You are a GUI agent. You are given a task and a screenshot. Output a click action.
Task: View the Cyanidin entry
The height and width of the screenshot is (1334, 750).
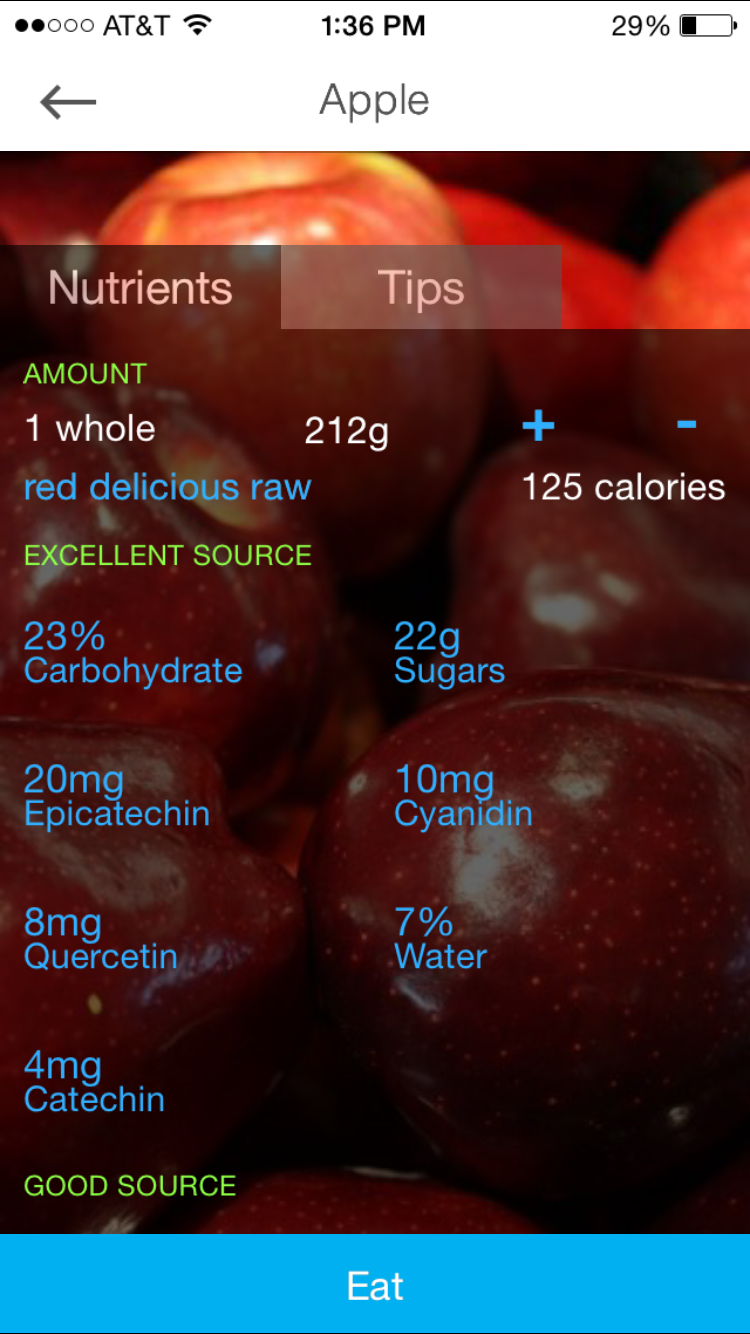(463, 795)
